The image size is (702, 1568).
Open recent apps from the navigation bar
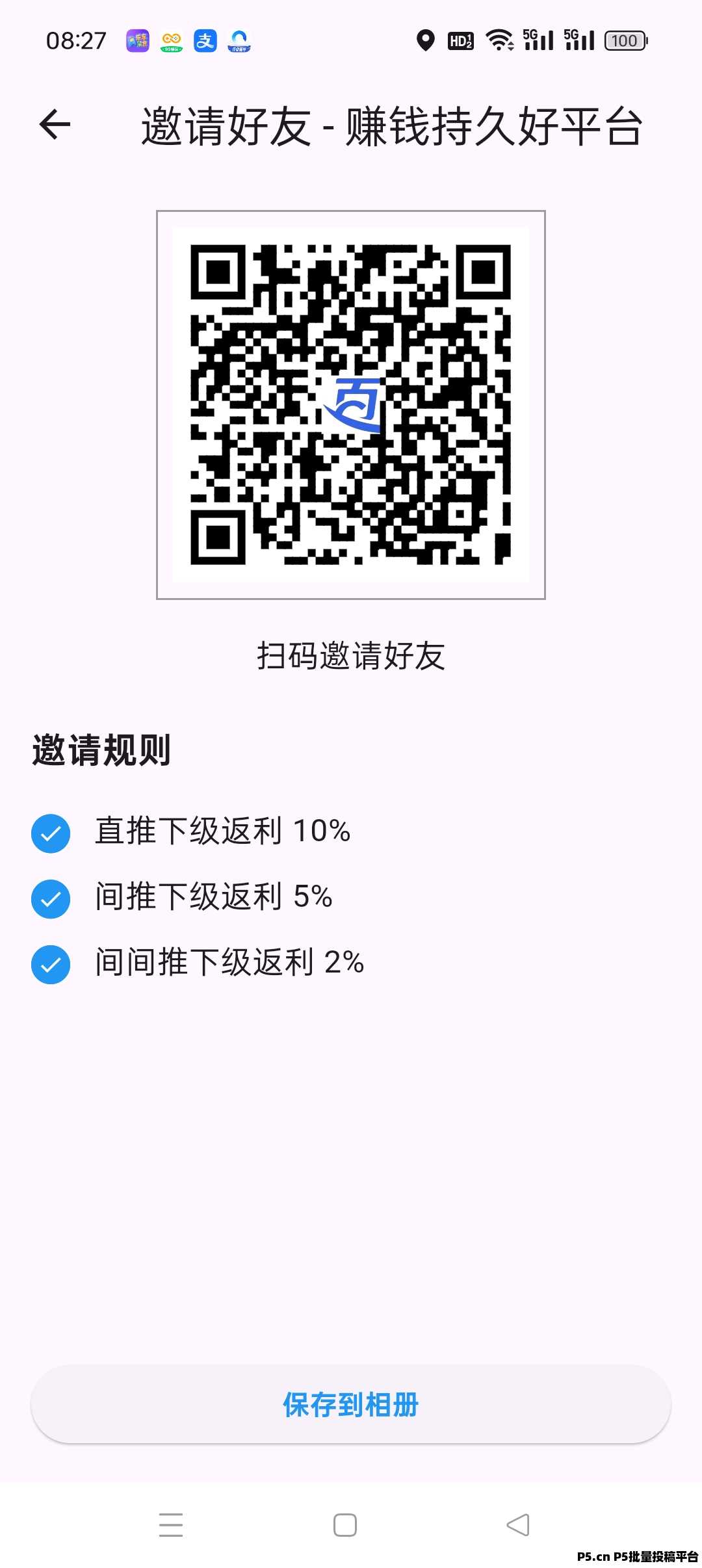coord(171,1524)
